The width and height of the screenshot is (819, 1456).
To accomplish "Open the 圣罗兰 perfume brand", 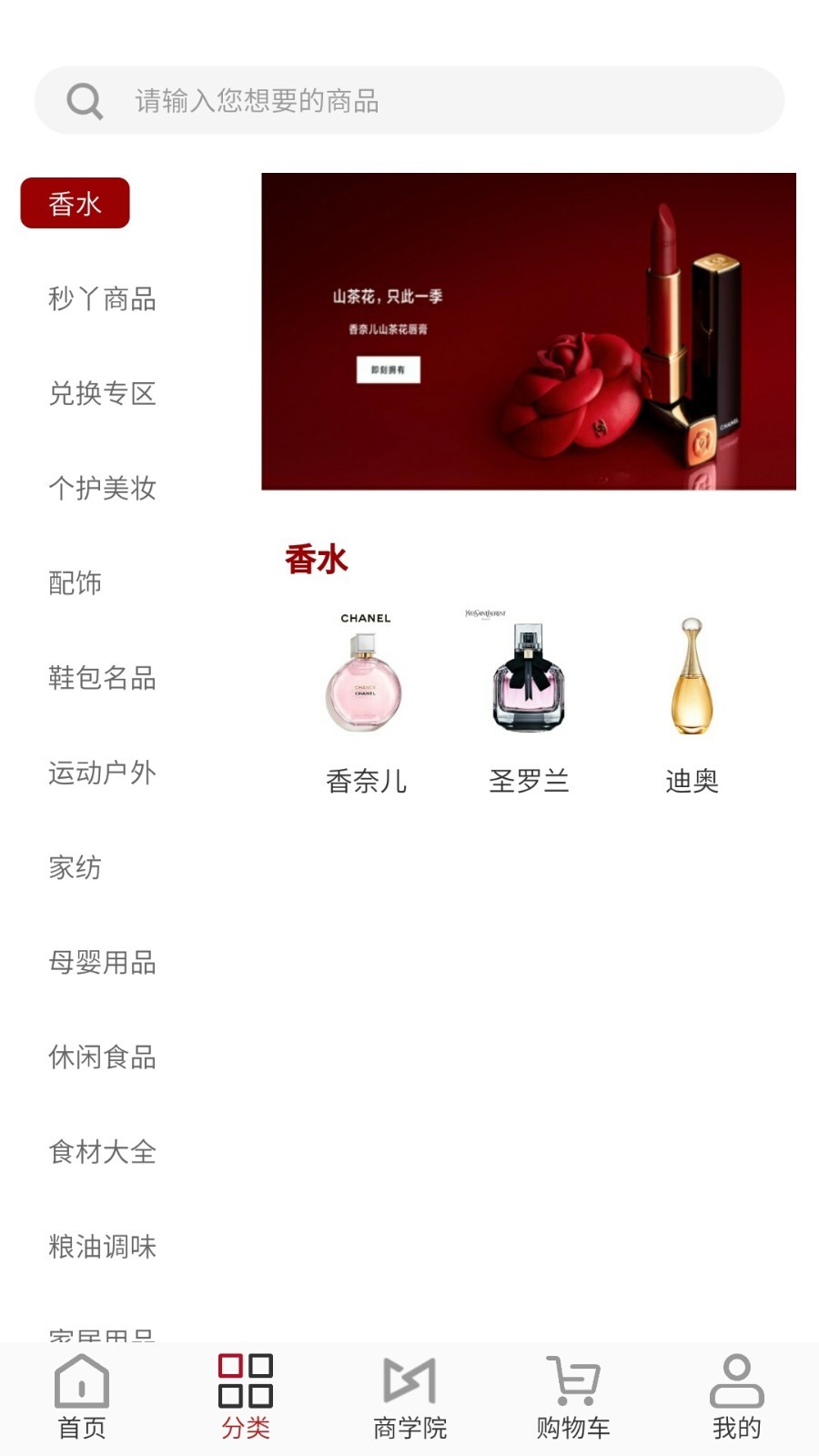I will 529,703.
